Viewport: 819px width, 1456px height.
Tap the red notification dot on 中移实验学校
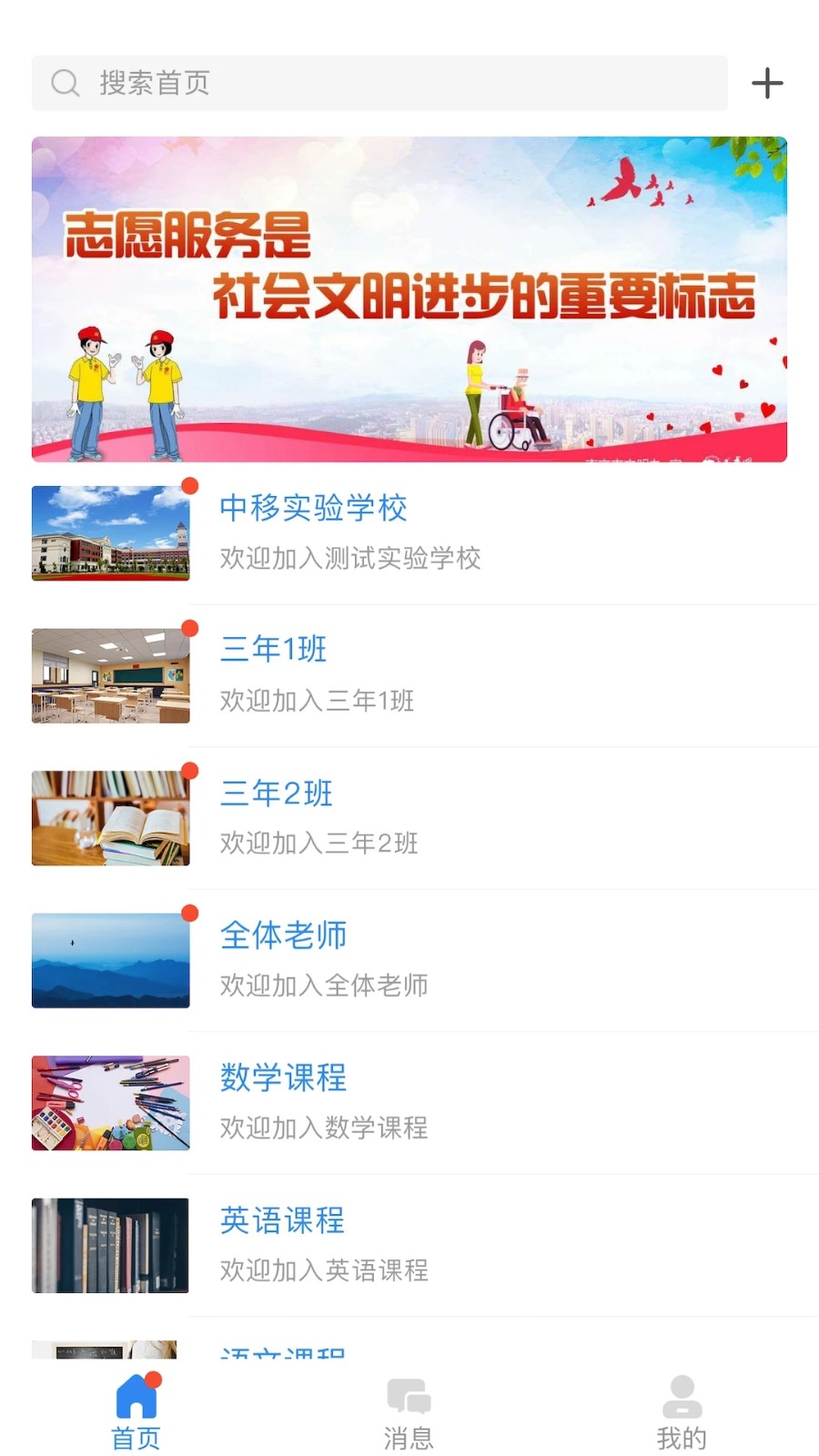pos(187,486)
